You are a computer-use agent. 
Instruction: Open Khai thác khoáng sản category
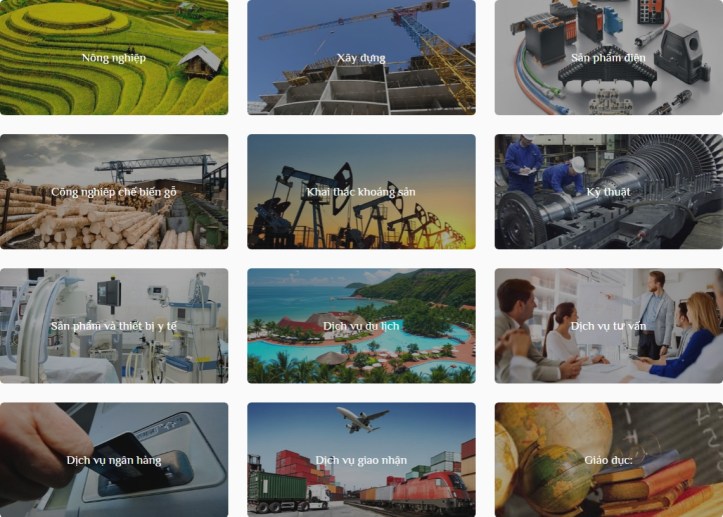click(x=361, y=191)
